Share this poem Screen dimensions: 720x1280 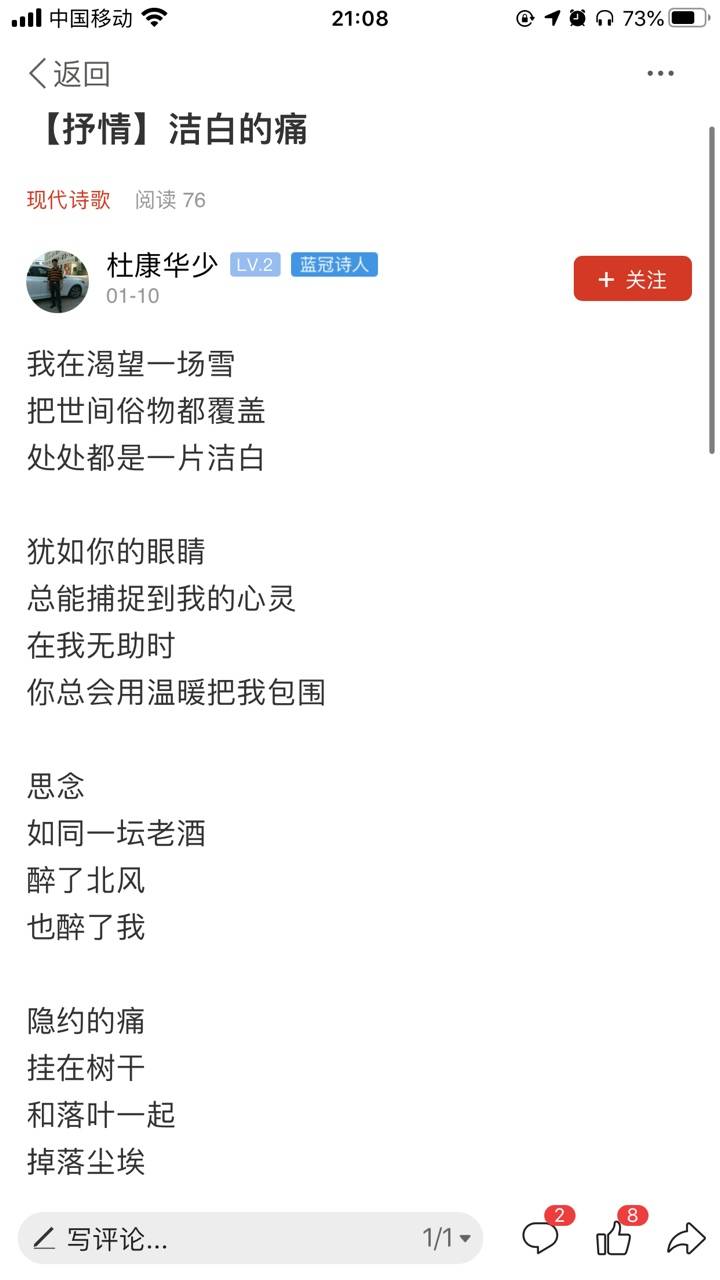[686, 1239]
